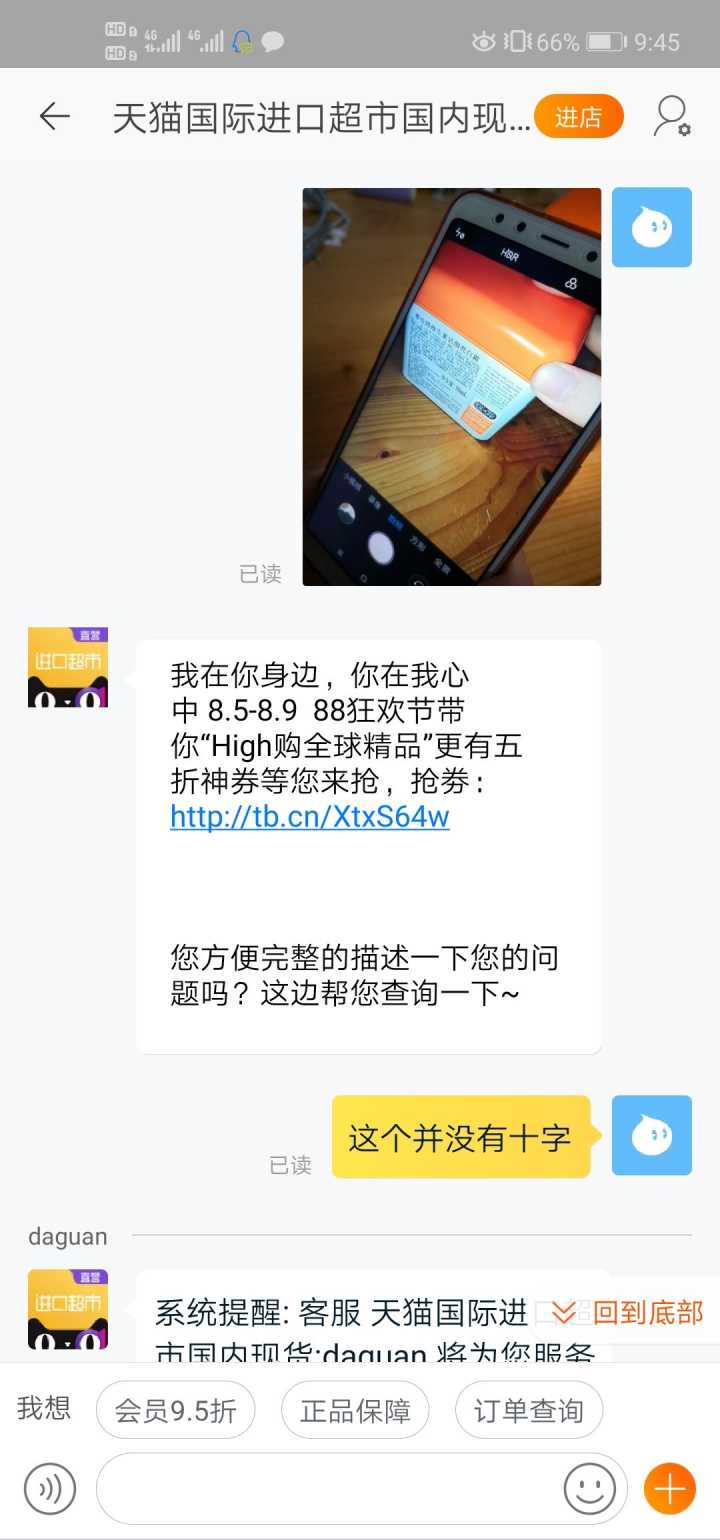
Task: Go back using the top arrow
Action: pyautogui.click(x=55, y=117)
